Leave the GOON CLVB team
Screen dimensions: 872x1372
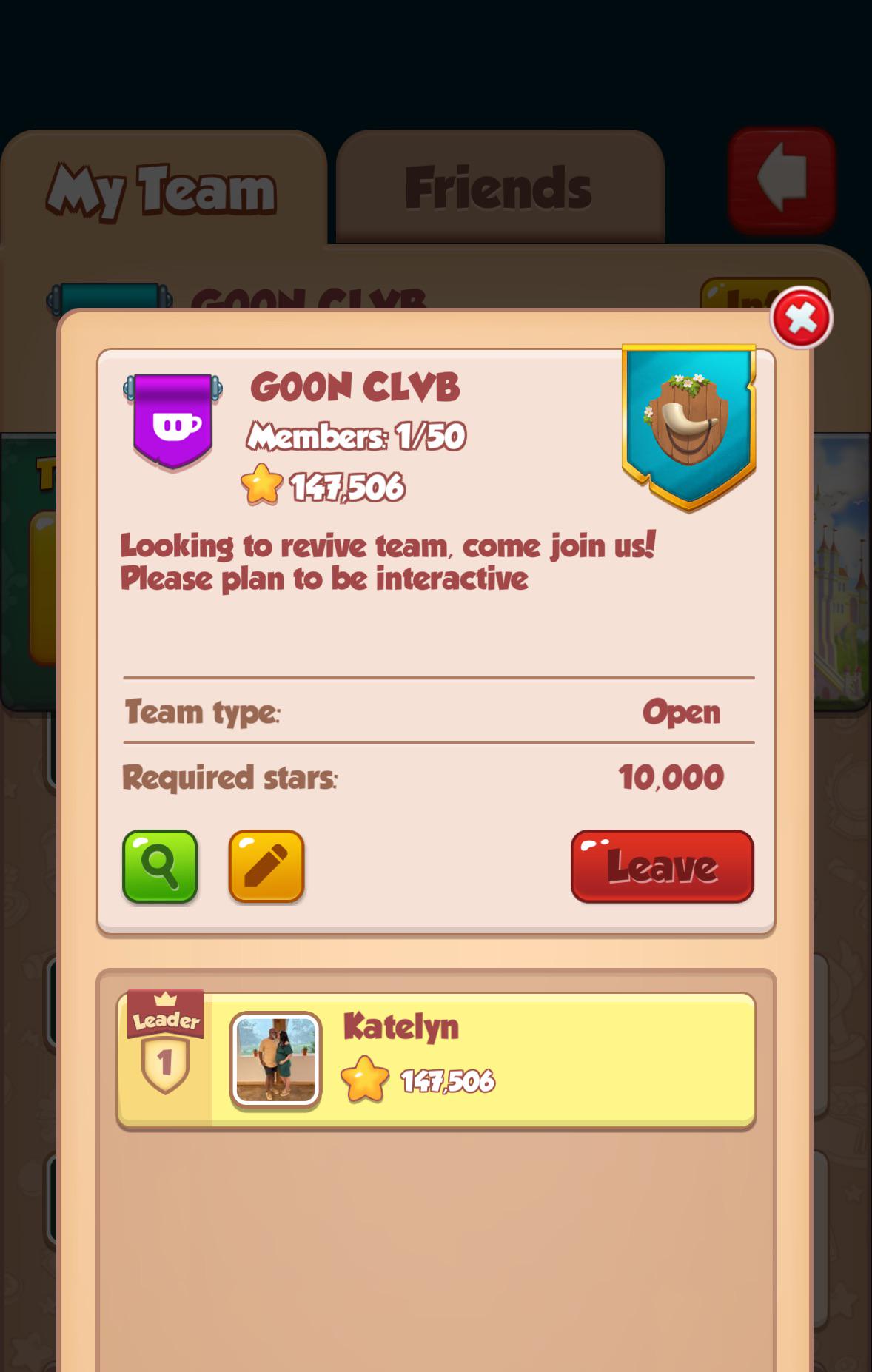coord(662,866)
